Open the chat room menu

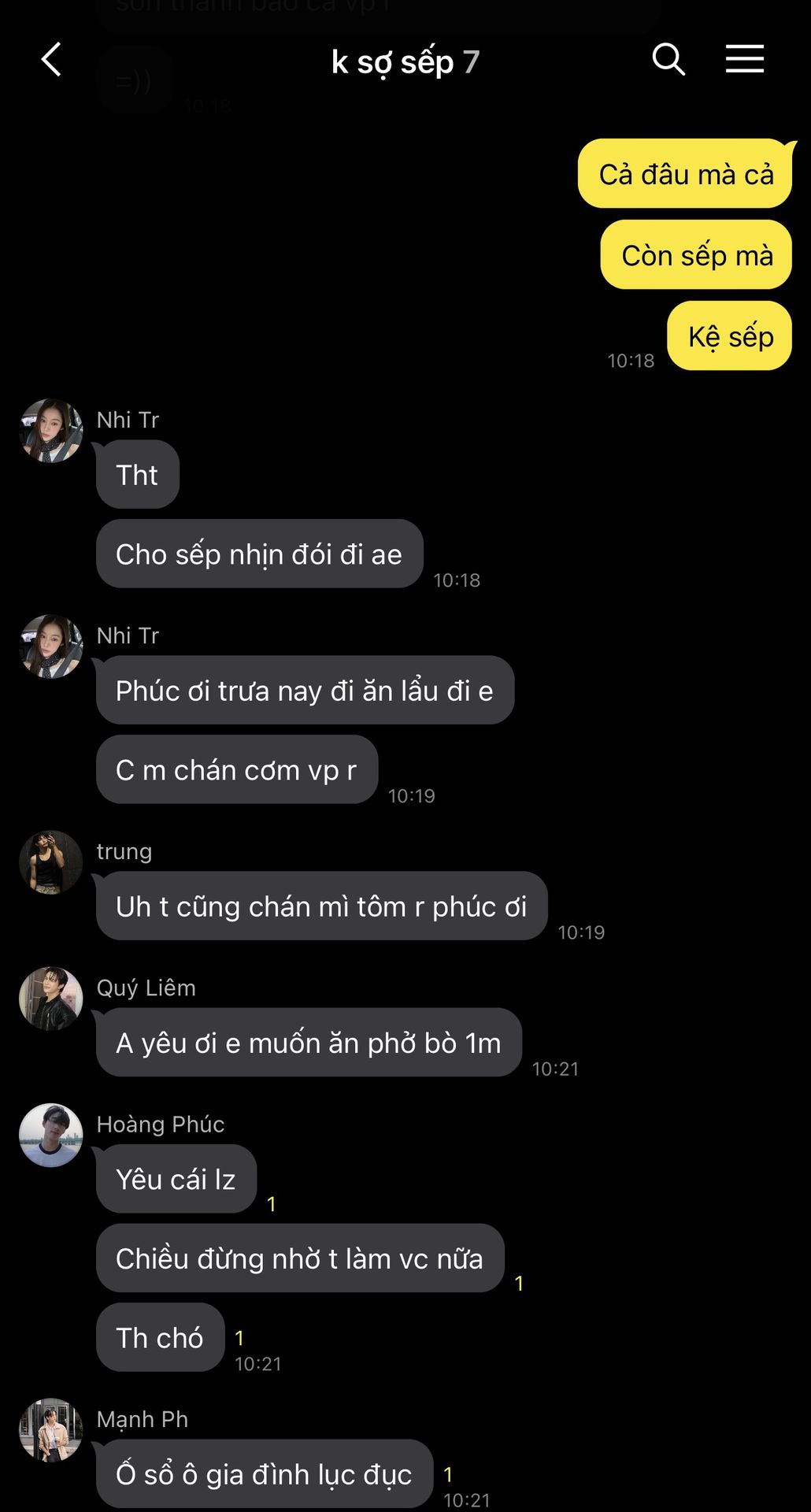pyautogui.click(x=744, y=60)
